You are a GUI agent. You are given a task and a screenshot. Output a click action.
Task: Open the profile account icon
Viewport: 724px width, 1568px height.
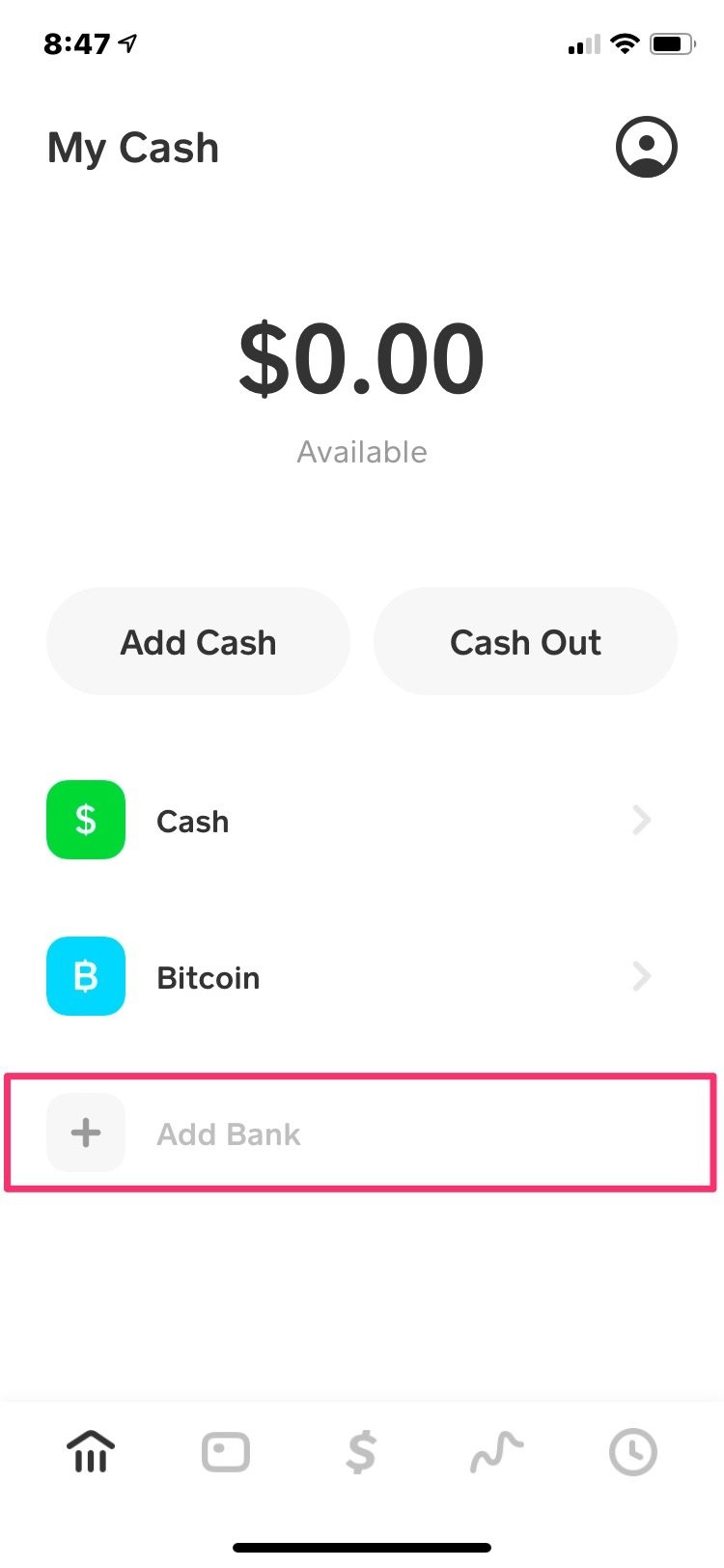tap(647, 147)
